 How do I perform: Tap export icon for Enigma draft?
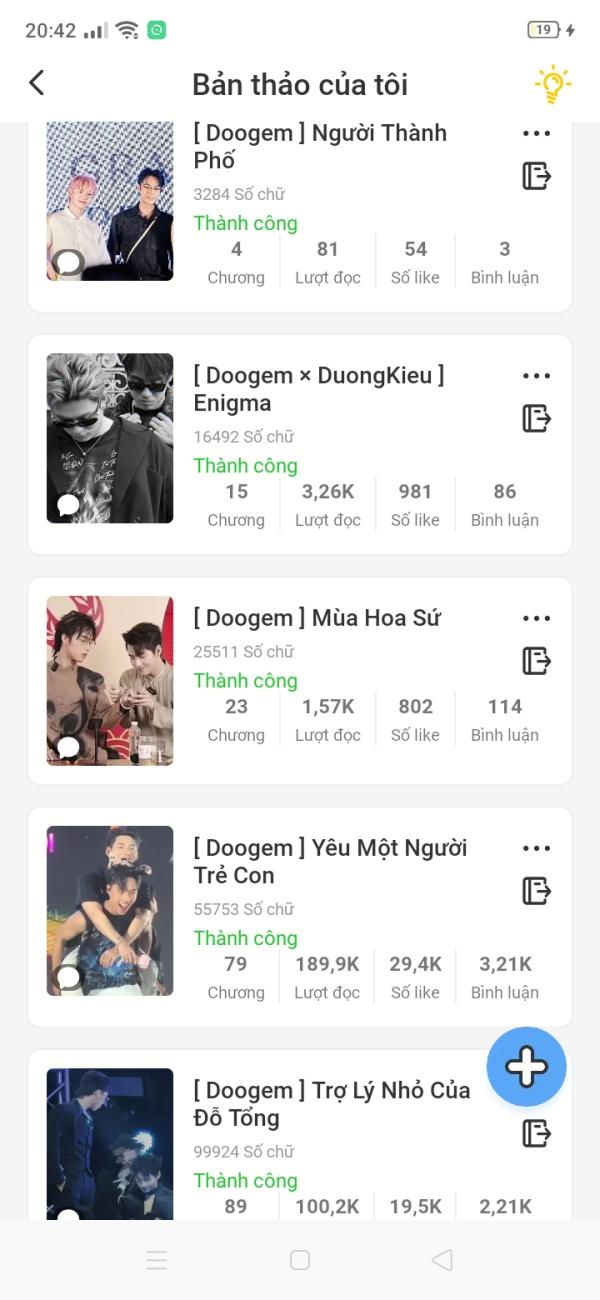point(536,418)
